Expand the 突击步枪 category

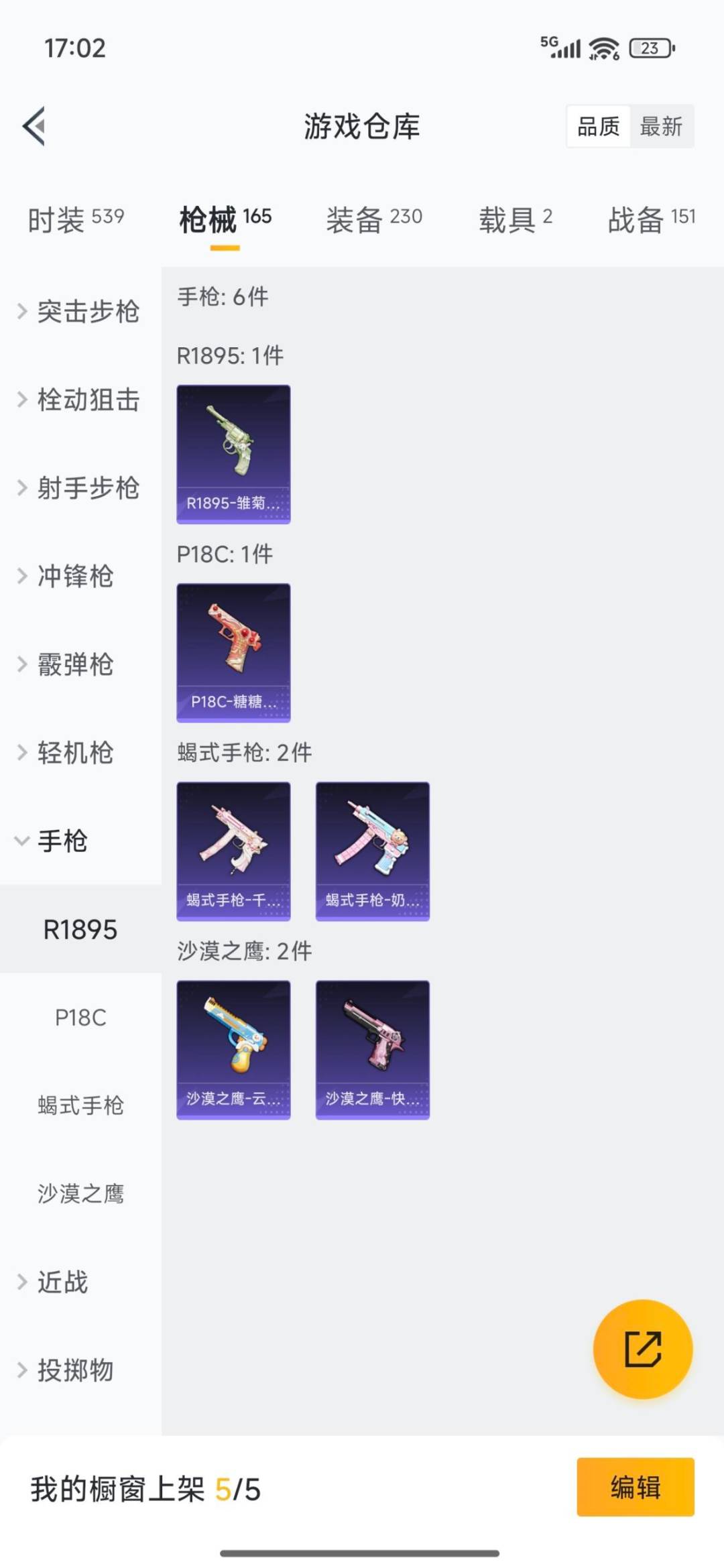pos(87,312)
